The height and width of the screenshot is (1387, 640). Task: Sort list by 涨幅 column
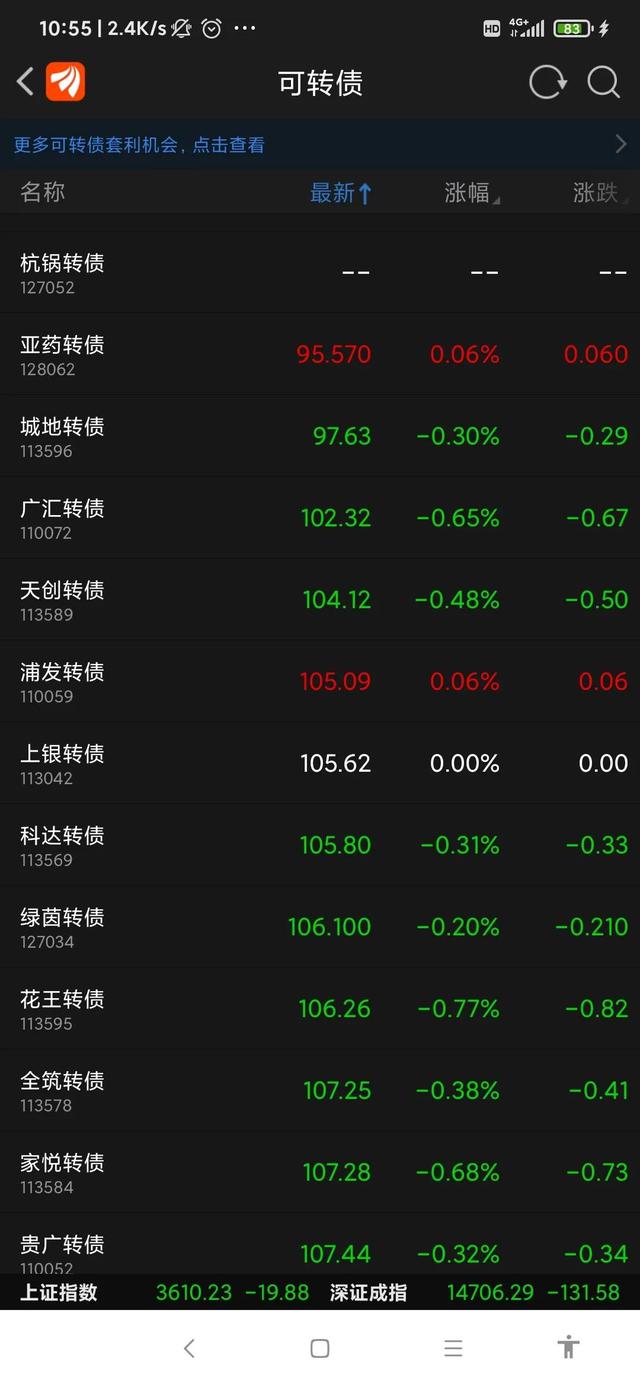(471, 193)
